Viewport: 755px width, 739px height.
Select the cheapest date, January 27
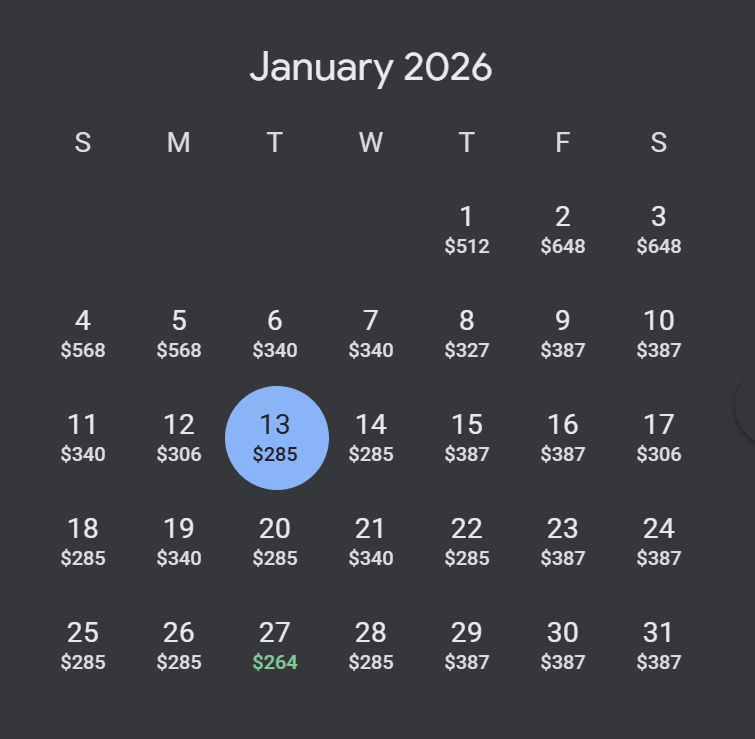pyautogui.click(x=275, y=646)
